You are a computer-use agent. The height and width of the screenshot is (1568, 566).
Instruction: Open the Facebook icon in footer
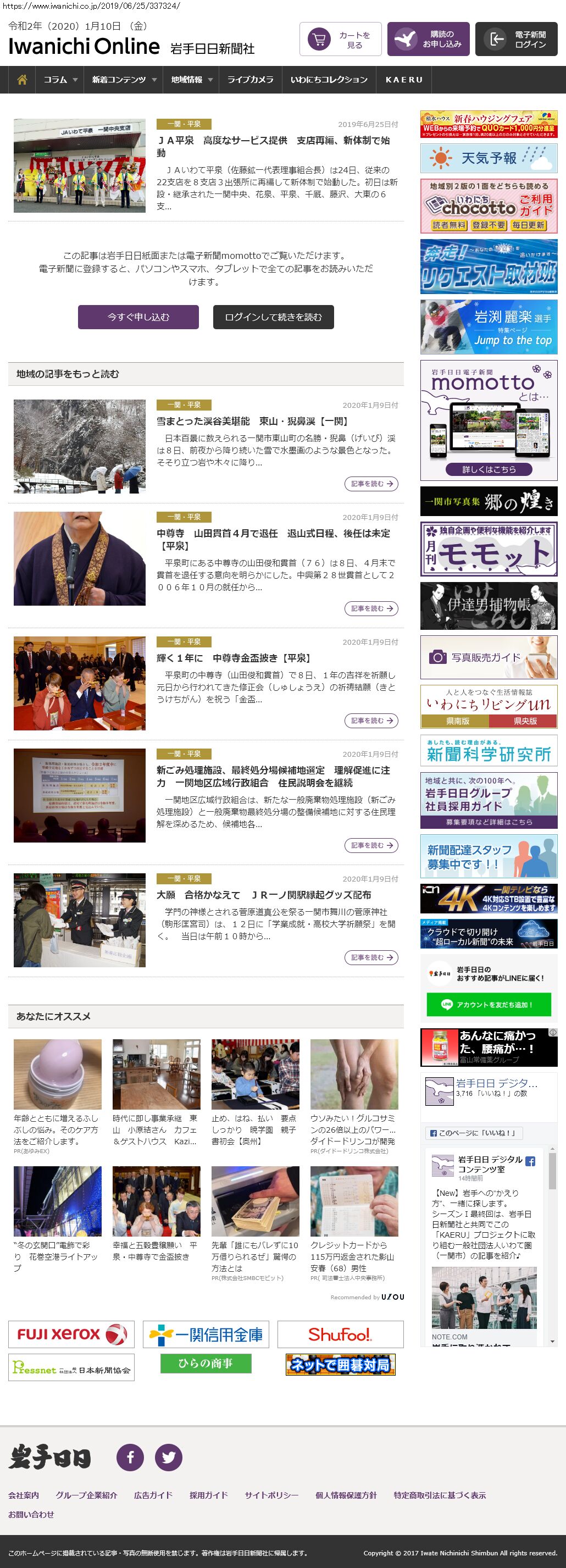click(130, 1457)
